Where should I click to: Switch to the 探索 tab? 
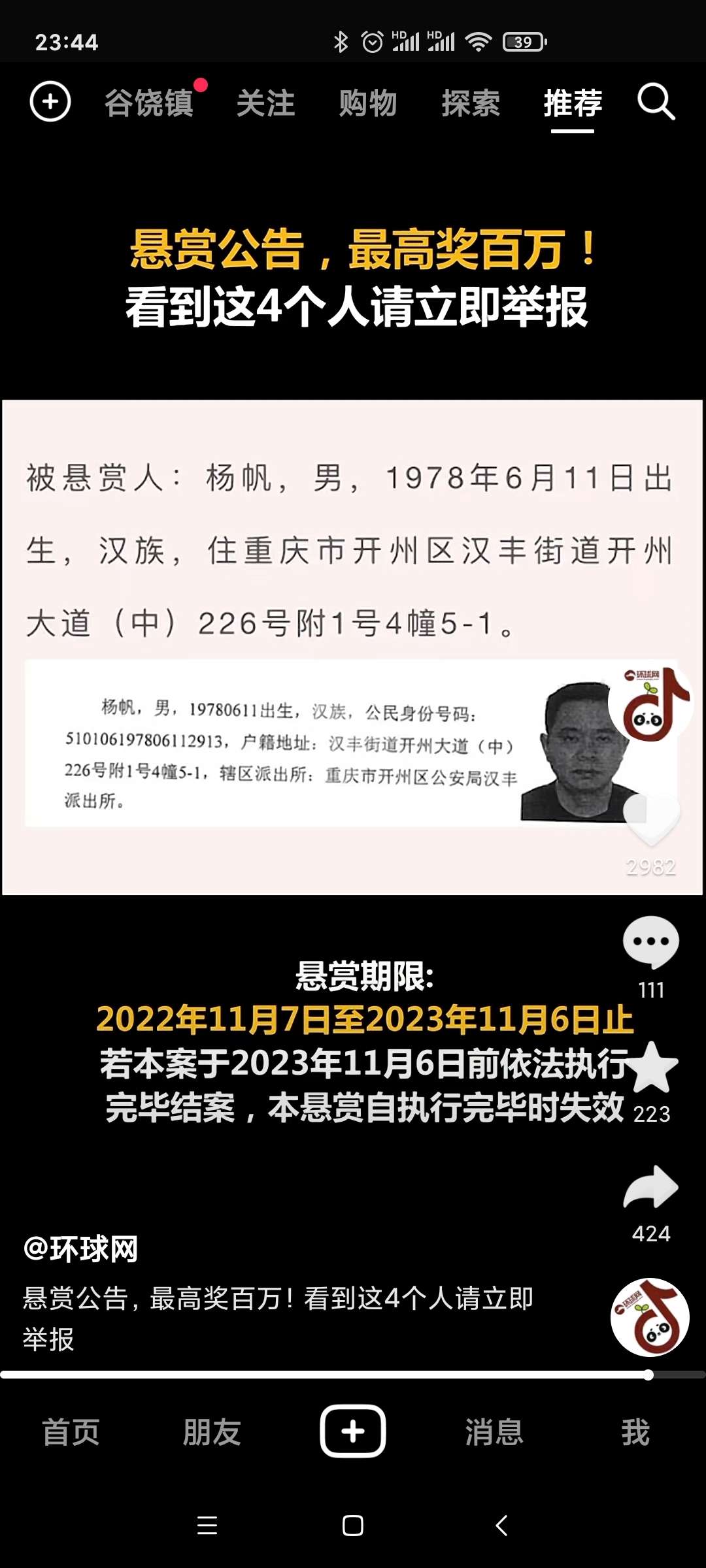tap(471, 103)
